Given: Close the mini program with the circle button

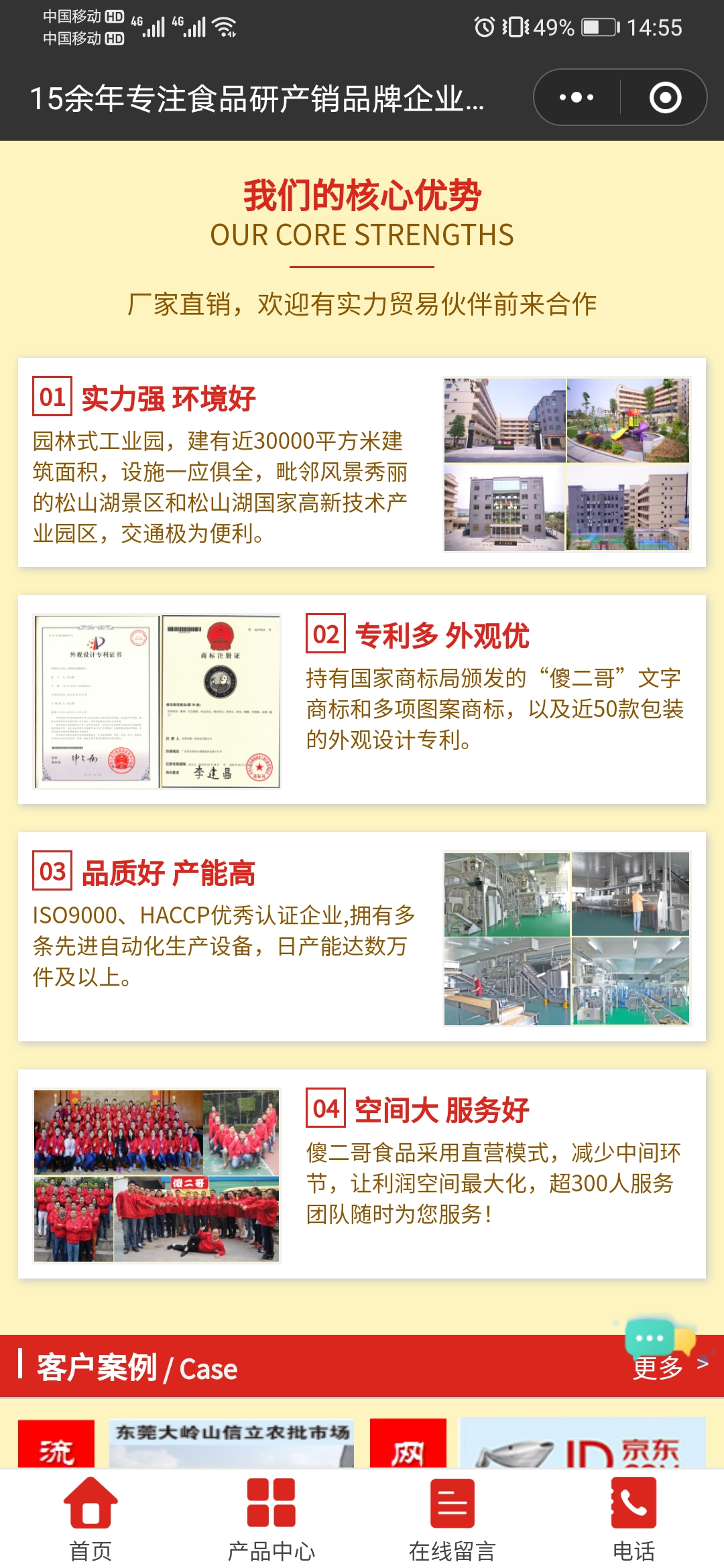Looking at the screenshot, I should [x=665, y=98].
